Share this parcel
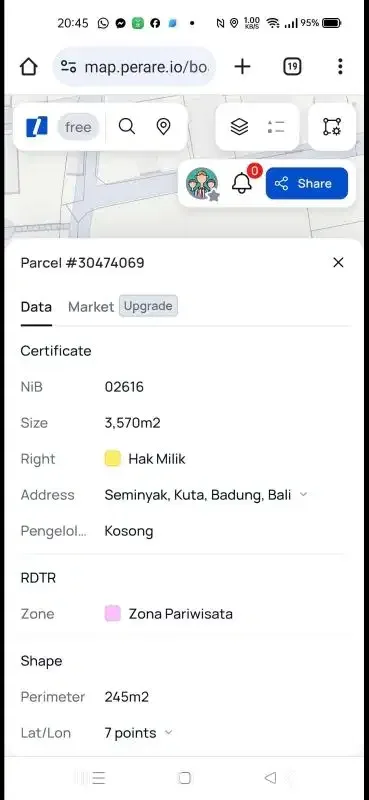 [307, 183]
